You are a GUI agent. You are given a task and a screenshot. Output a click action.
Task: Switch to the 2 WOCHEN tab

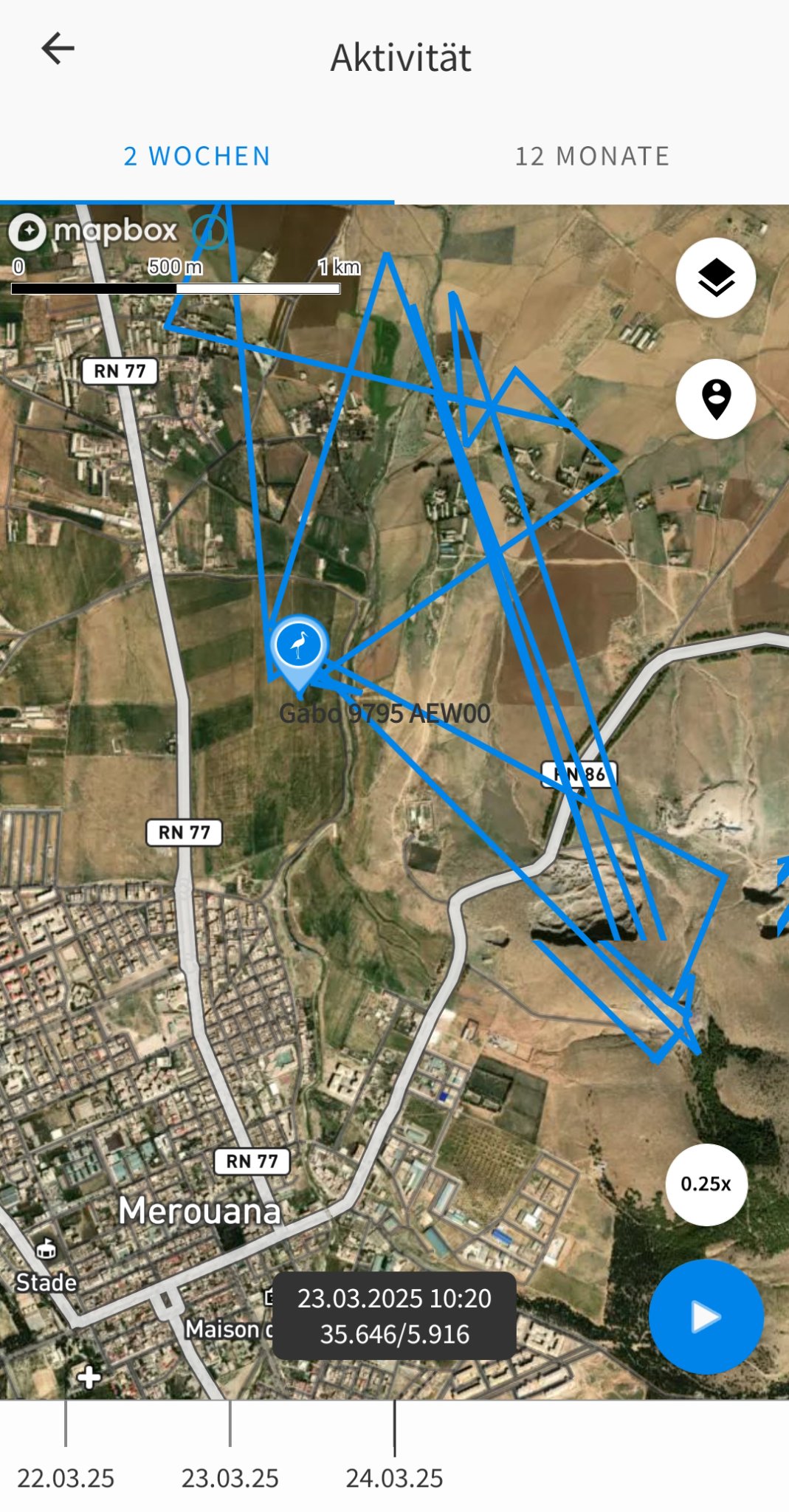pos(197,157)
